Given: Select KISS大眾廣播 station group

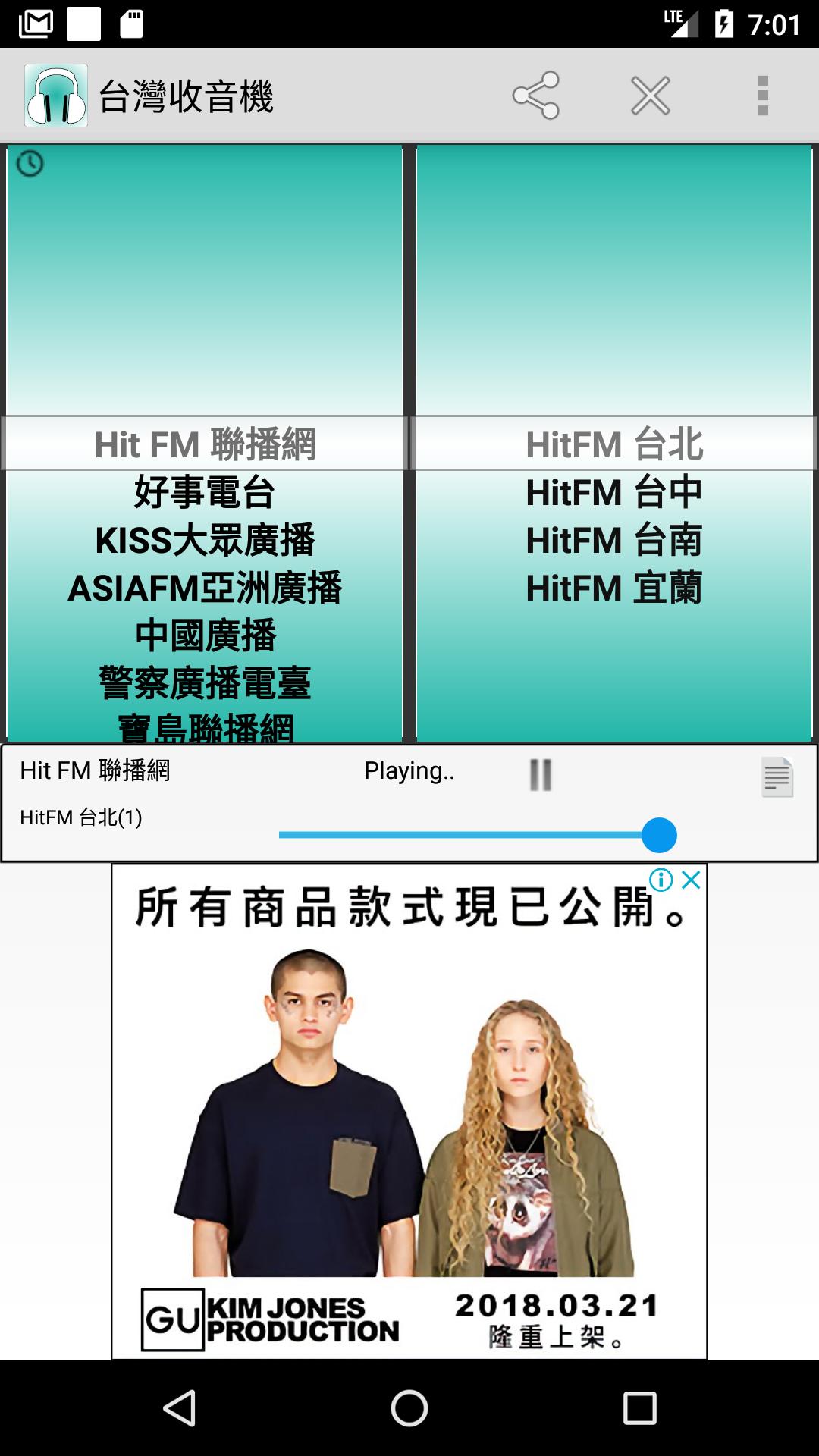Looking at the screenshot, I should click(x=205, y=540).
